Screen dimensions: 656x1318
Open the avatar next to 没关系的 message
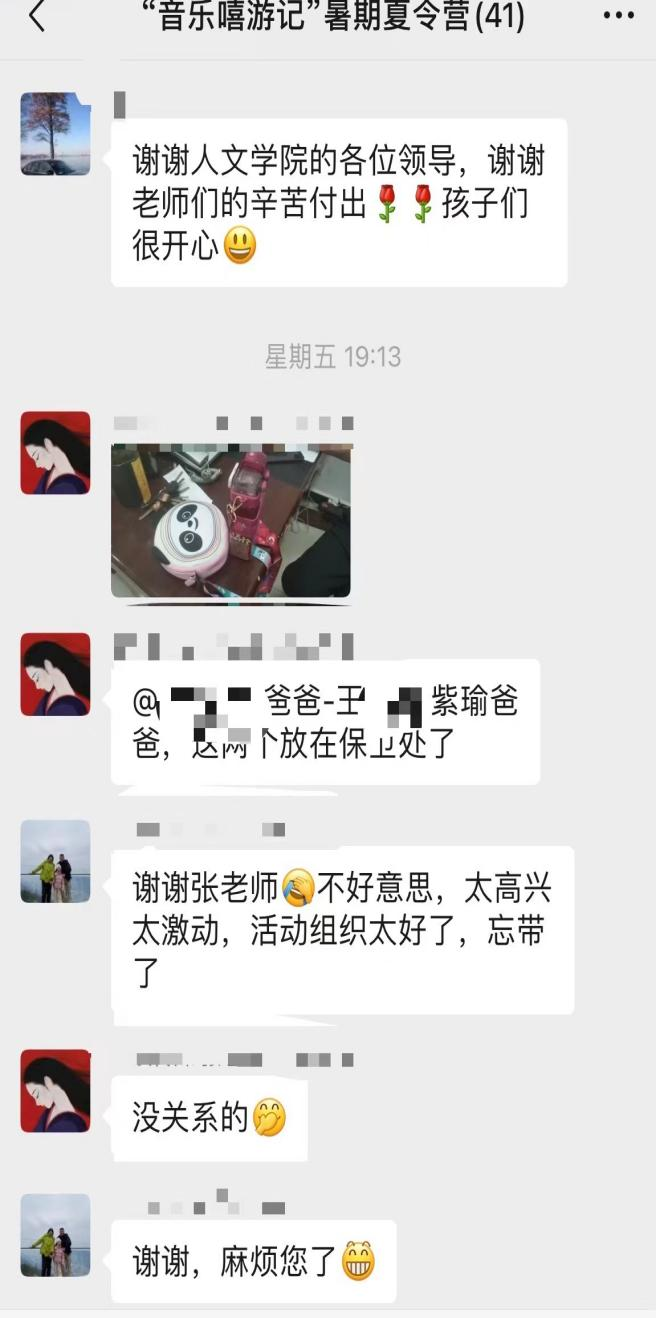coord(56,1091)
